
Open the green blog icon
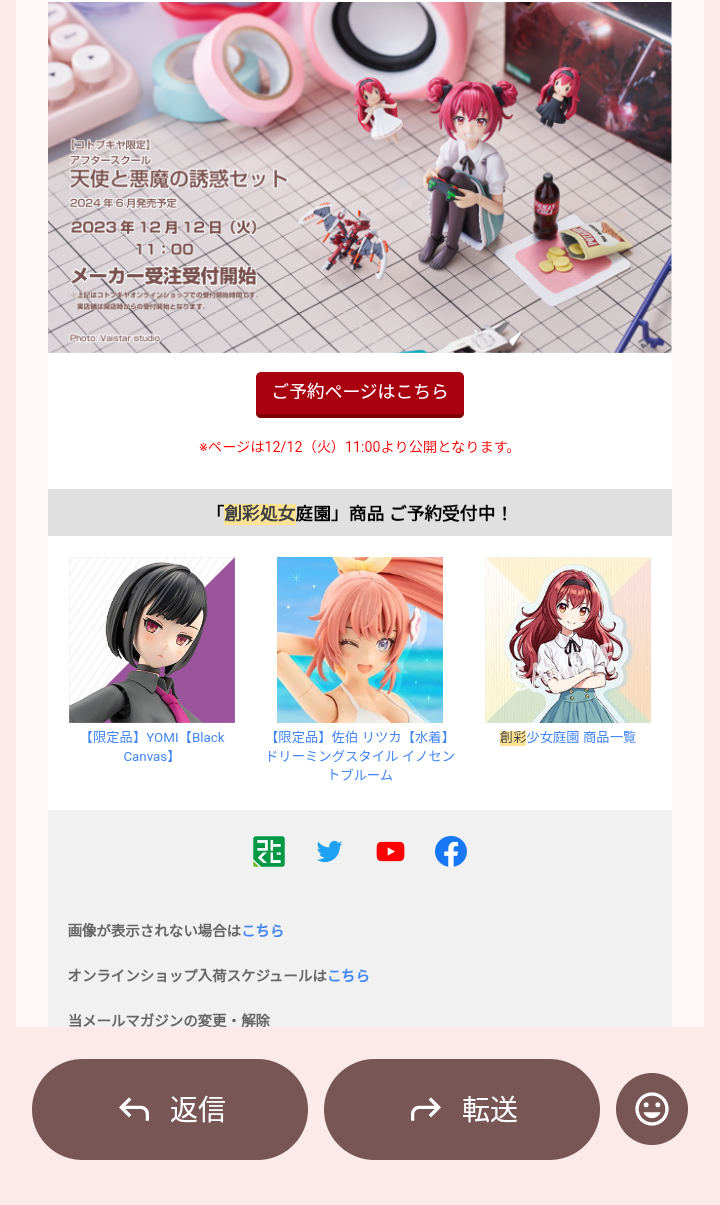[269, 851]
